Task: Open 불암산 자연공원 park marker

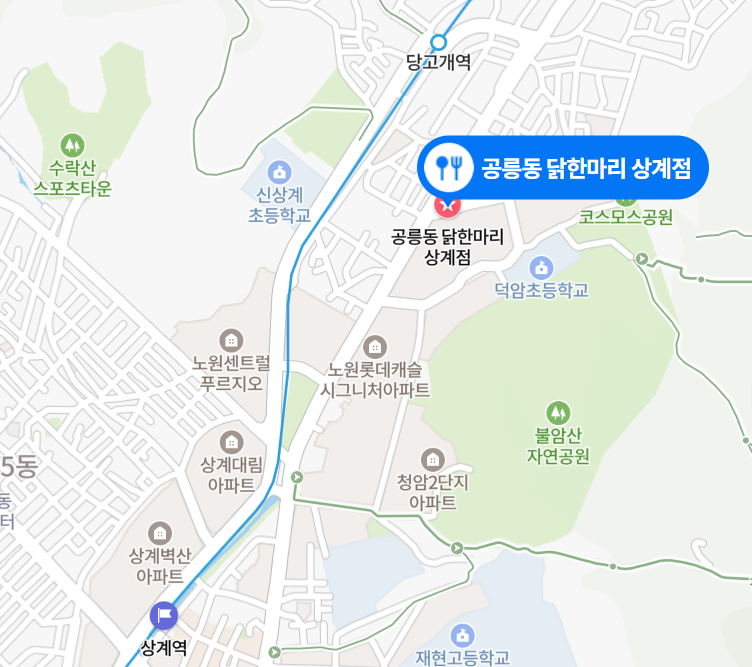Action: [557, 411]
